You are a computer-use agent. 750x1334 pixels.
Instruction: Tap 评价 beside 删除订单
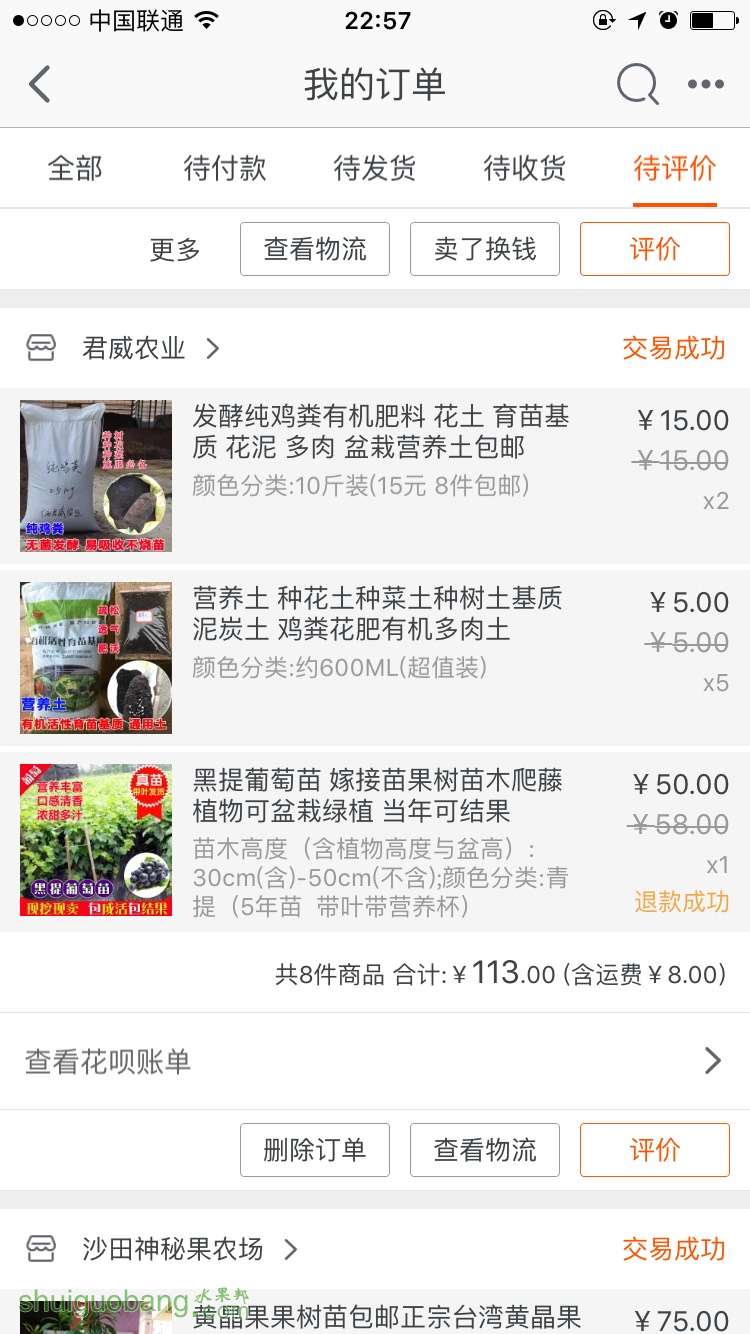tap(655, 1150)
